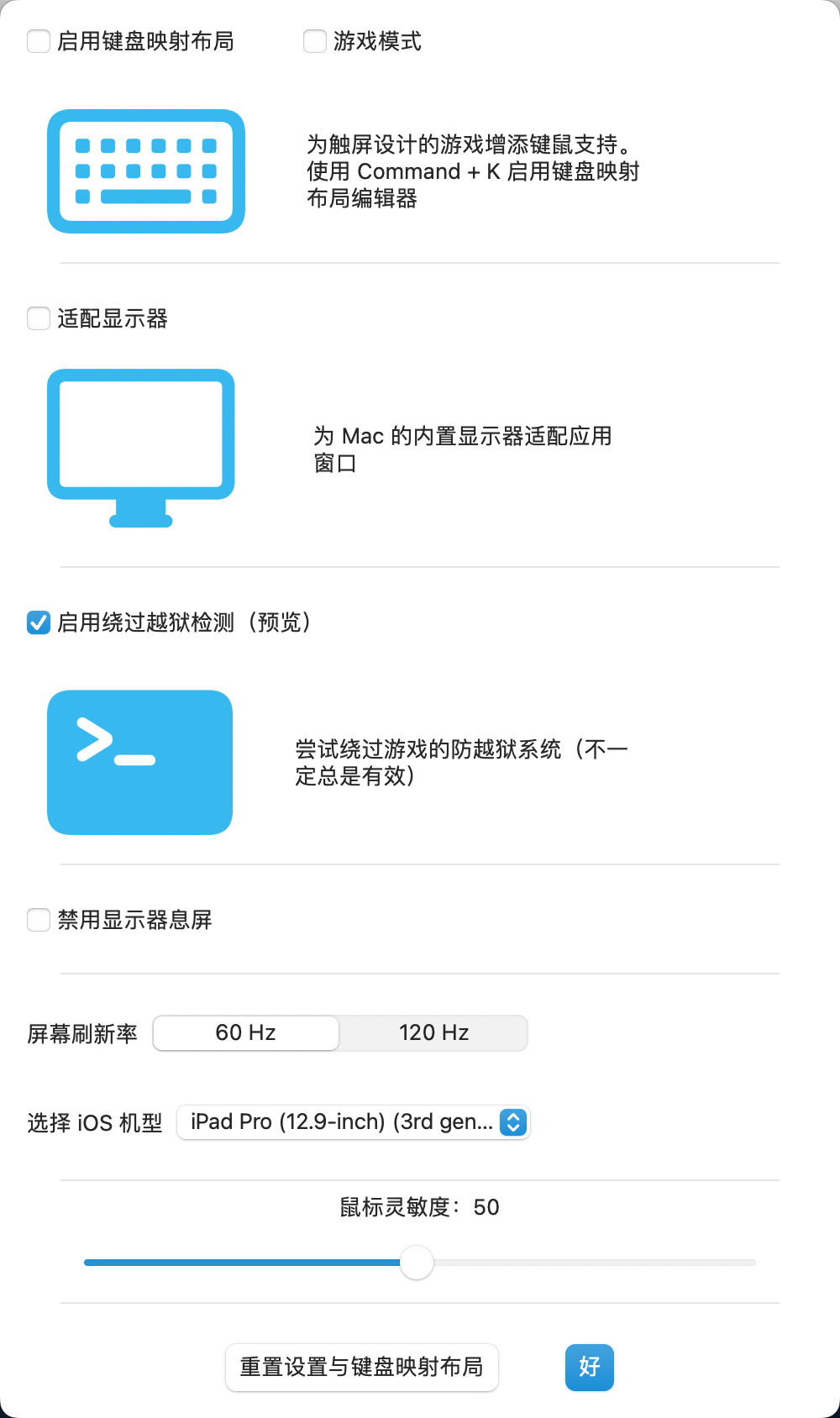Enable the 适配显示器 option
This screenshot has height=1418, width=840.
coord(38,318)
